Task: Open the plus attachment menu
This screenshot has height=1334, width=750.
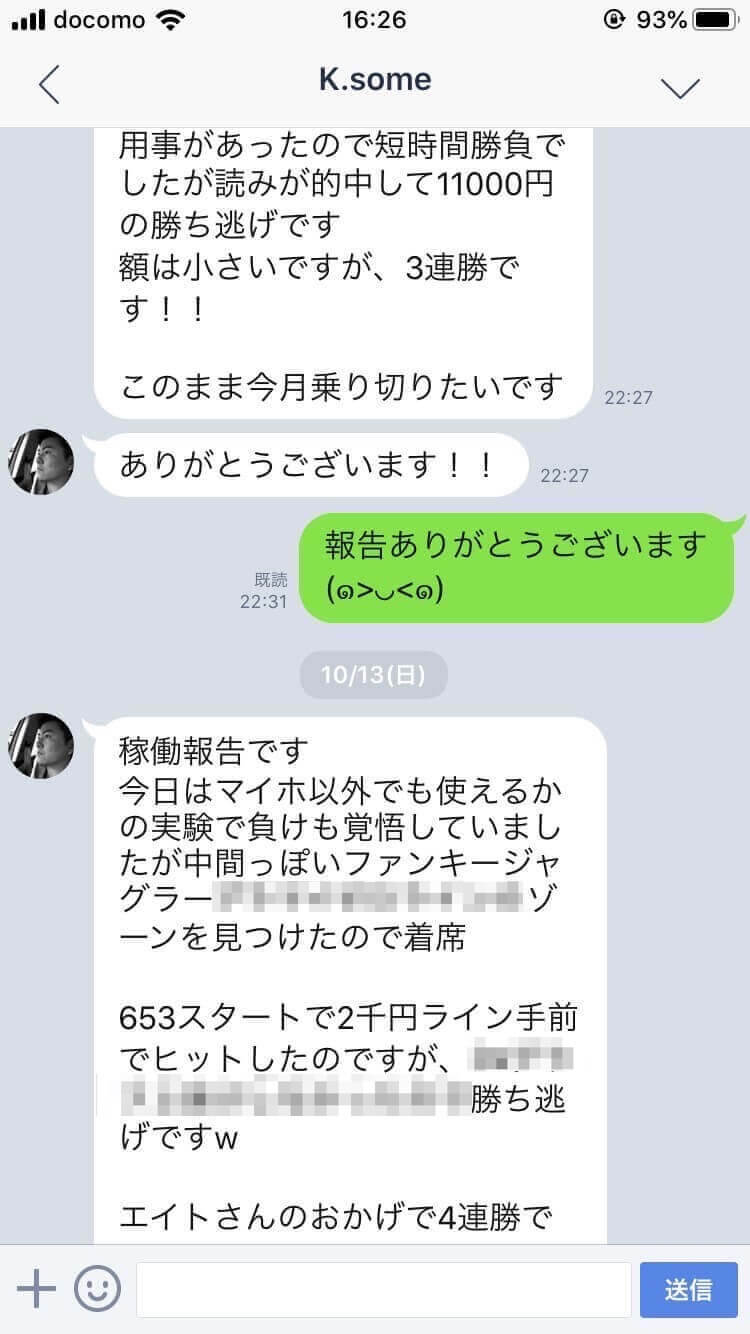Action: (x=37, y=1289)
